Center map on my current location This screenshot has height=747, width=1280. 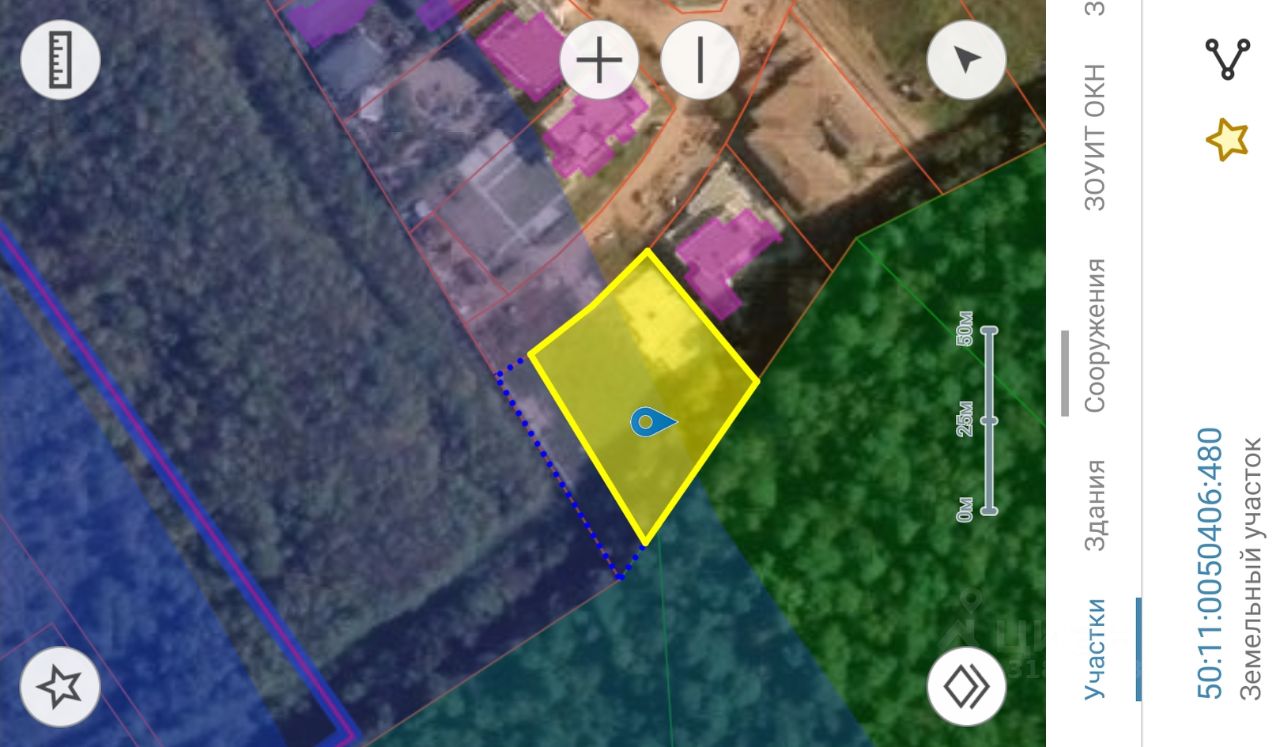tap(966, 60)
